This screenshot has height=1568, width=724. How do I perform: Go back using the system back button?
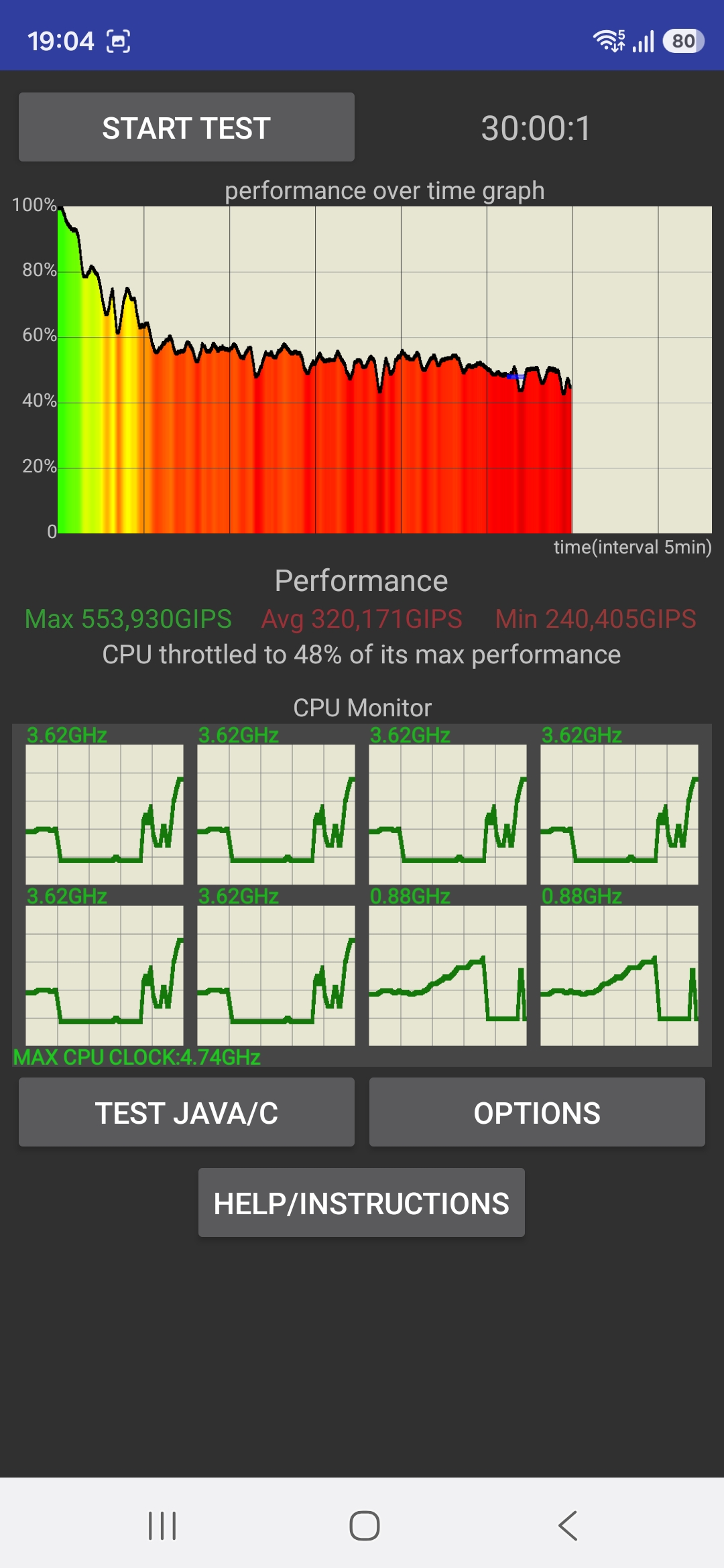point(567,1526)
